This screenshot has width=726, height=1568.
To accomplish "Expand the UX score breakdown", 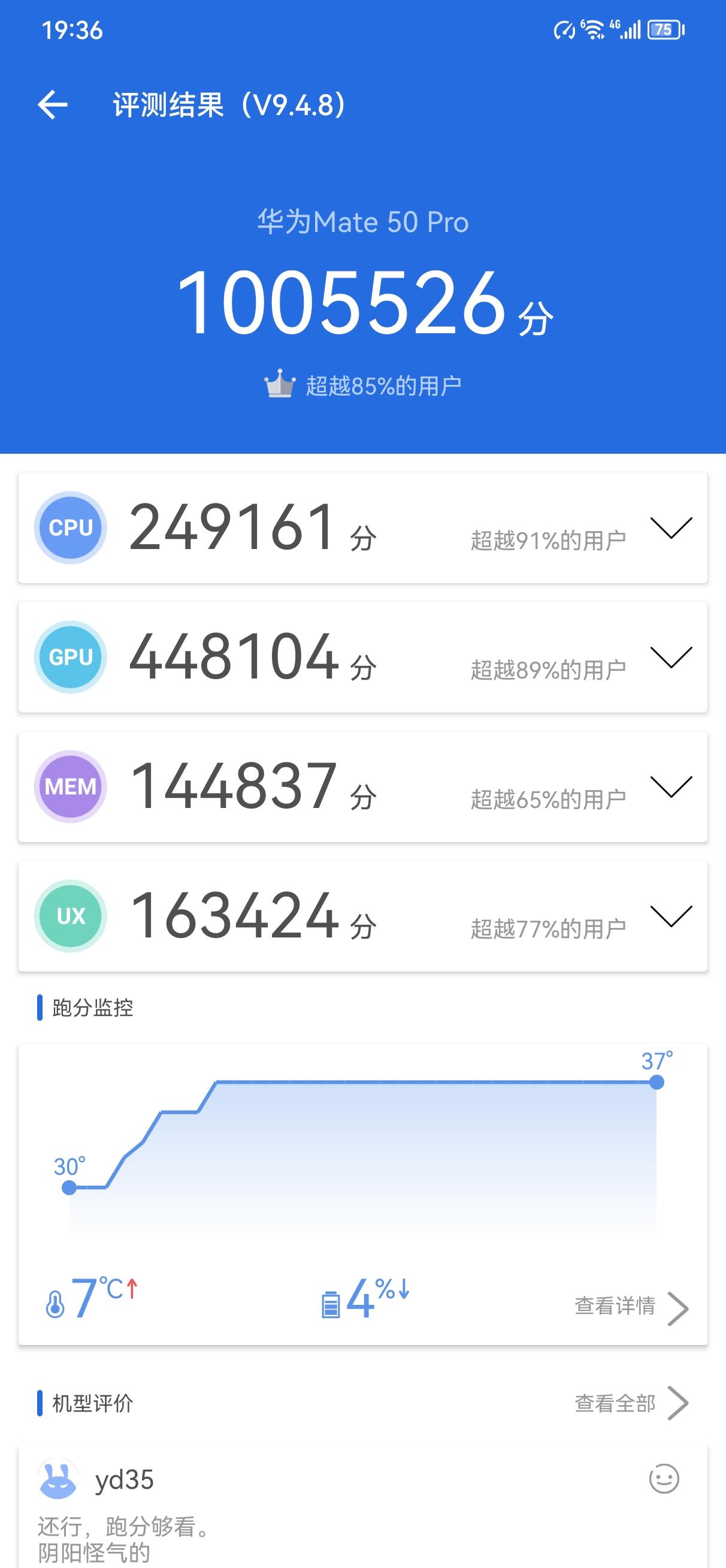I will click(x=671, y=915).
